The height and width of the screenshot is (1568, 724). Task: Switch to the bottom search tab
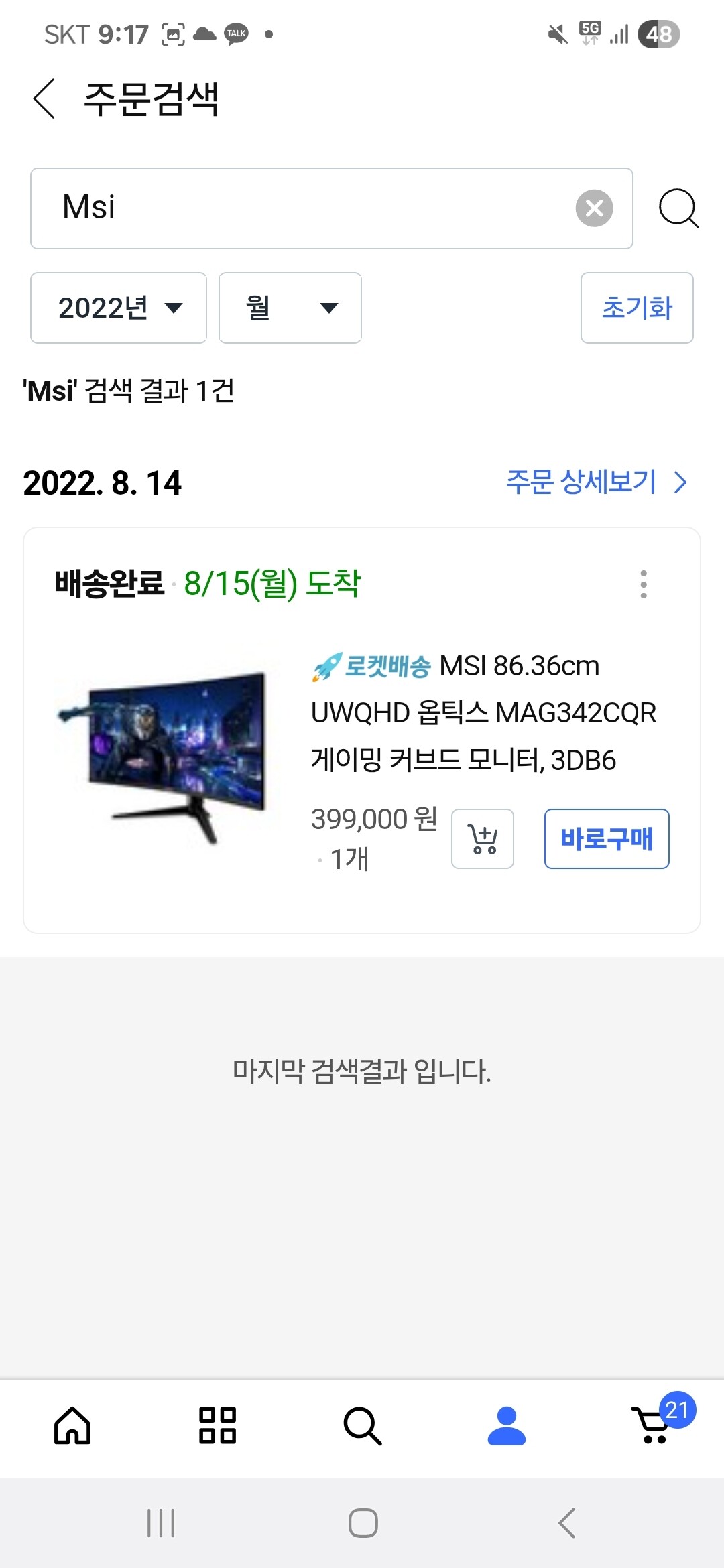pos(362,1425)
